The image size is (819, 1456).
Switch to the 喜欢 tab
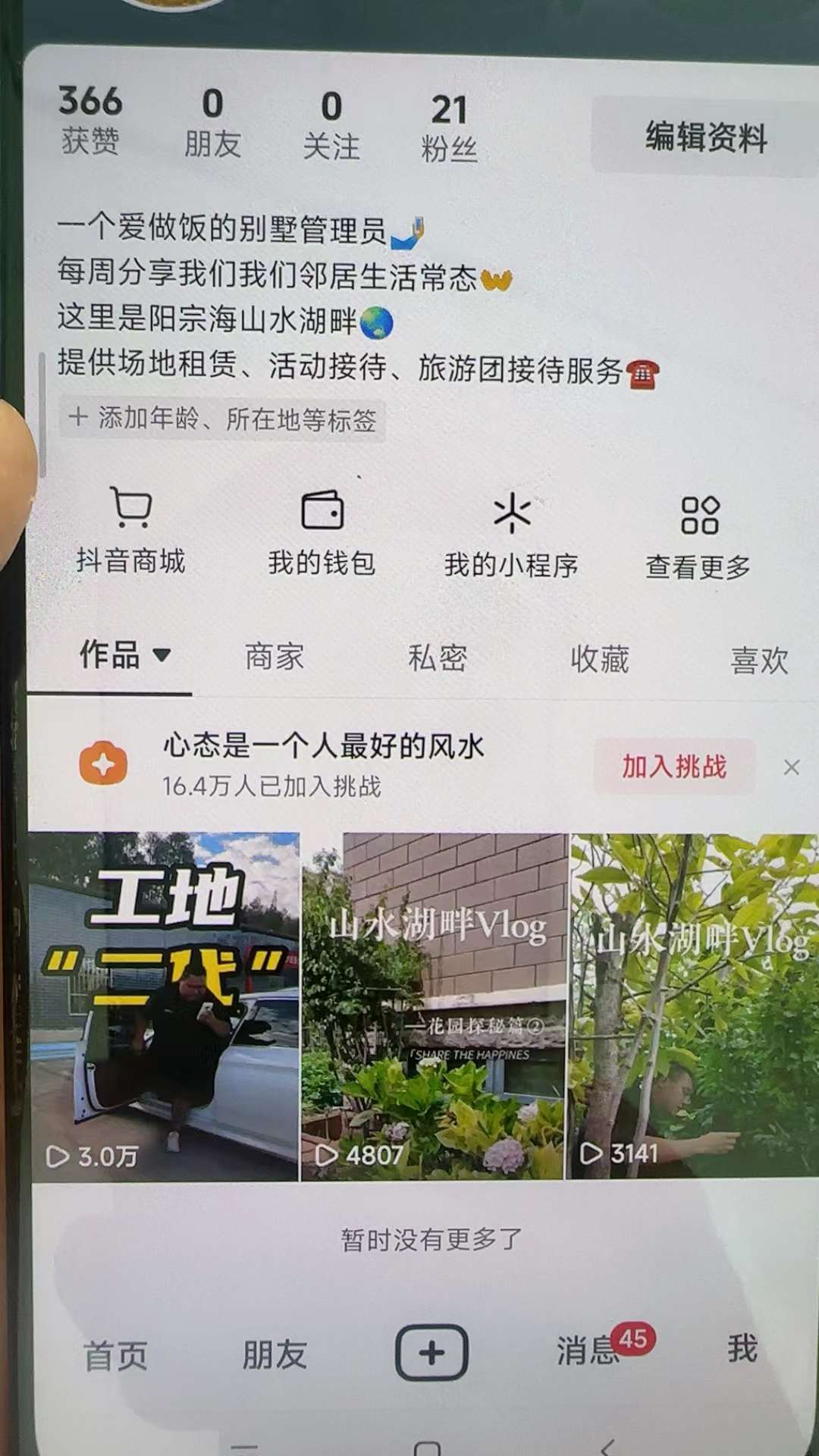click(760, 661)
